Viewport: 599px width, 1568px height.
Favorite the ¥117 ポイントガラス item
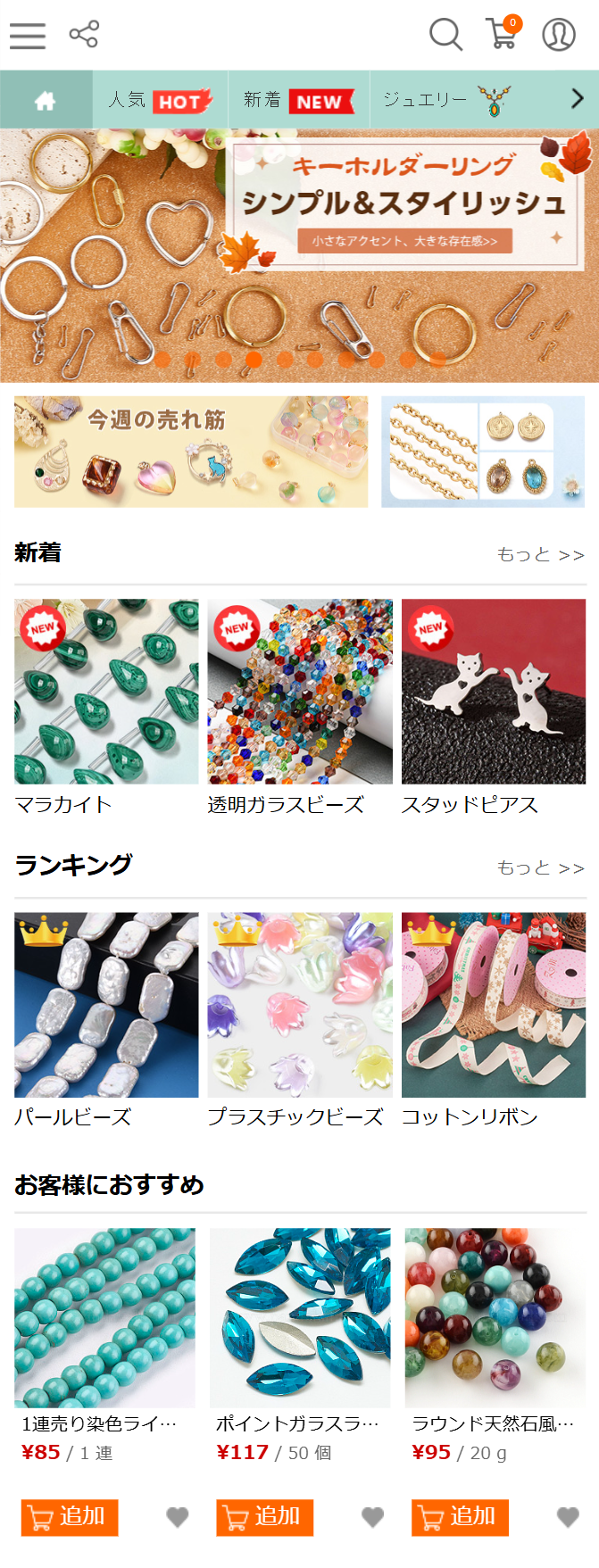click(372, 1517)
